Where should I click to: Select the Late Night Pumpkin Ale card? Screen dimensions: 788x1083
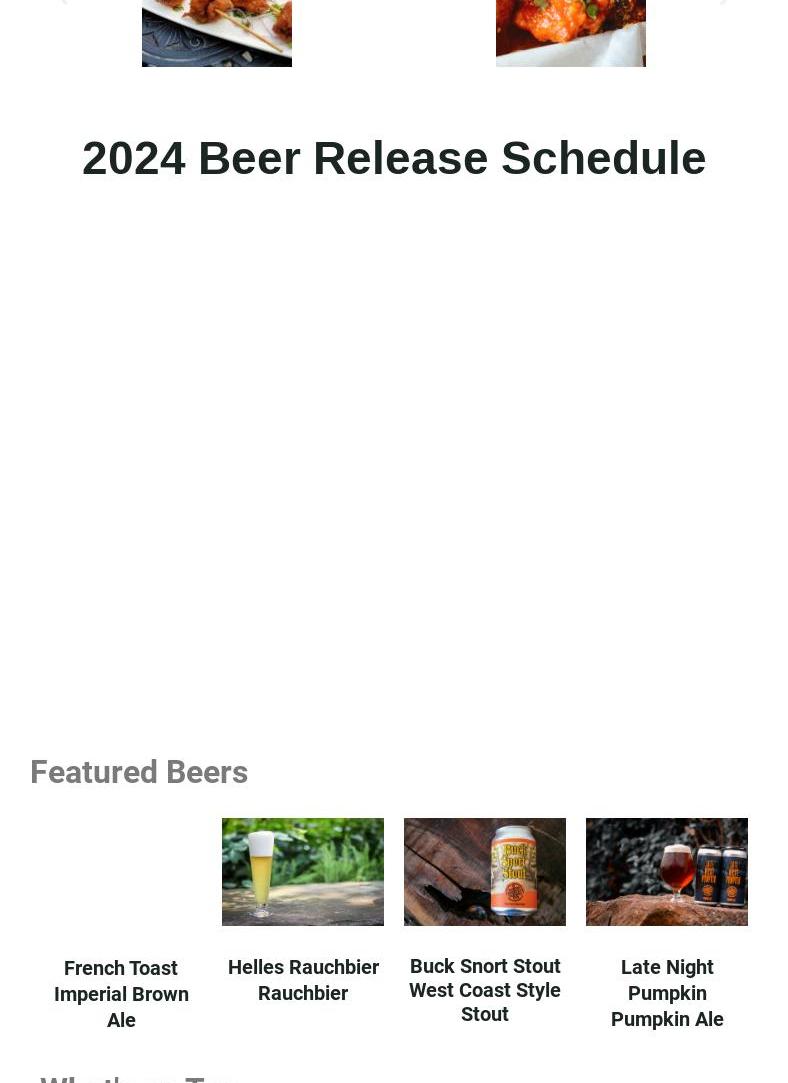click(667, 872)
